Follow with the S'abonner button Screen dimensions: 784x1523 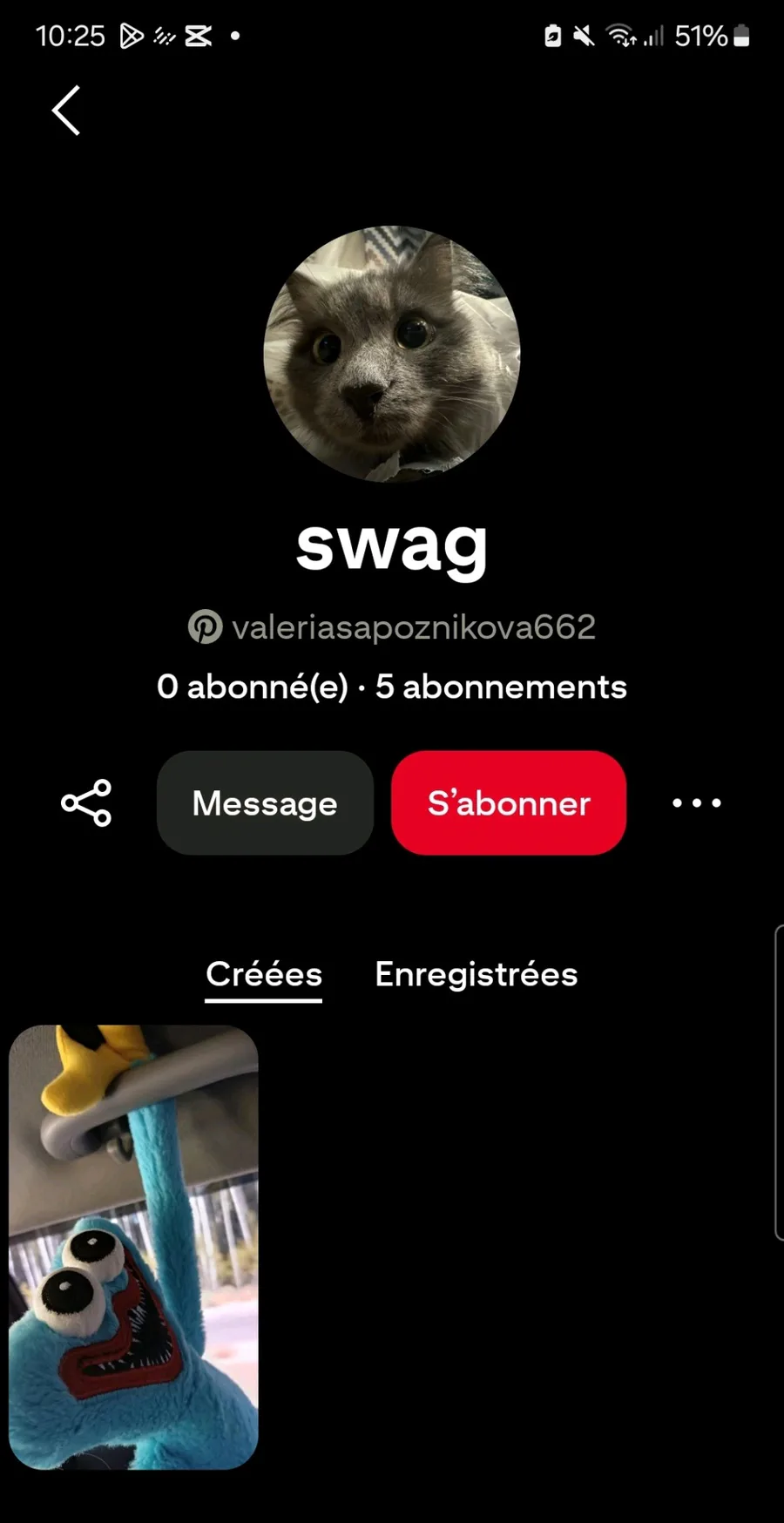pos(509,802)
